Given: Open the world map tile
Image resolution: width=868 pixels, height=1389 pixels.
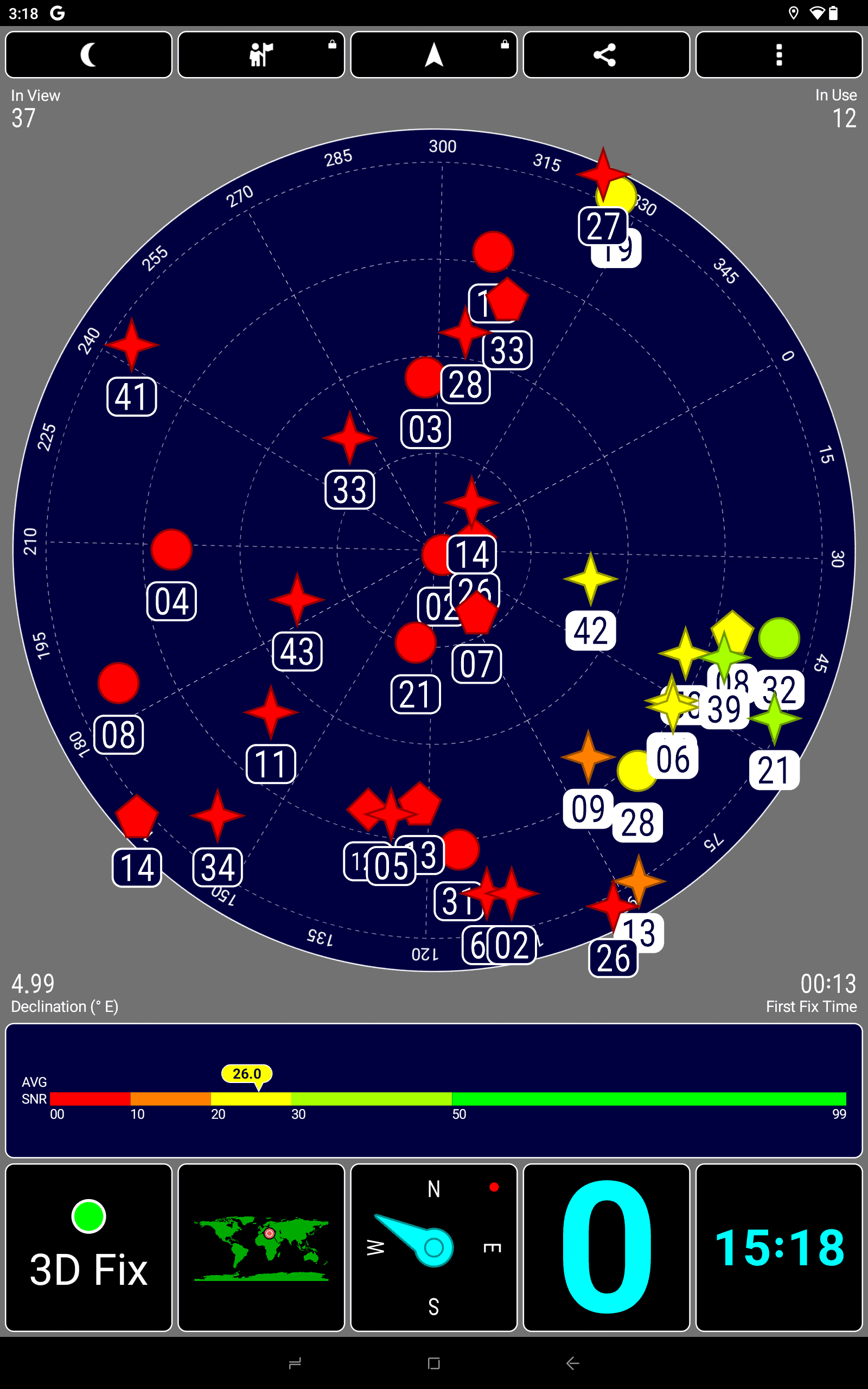Looking at the screenshot, I should point(261,1247).
